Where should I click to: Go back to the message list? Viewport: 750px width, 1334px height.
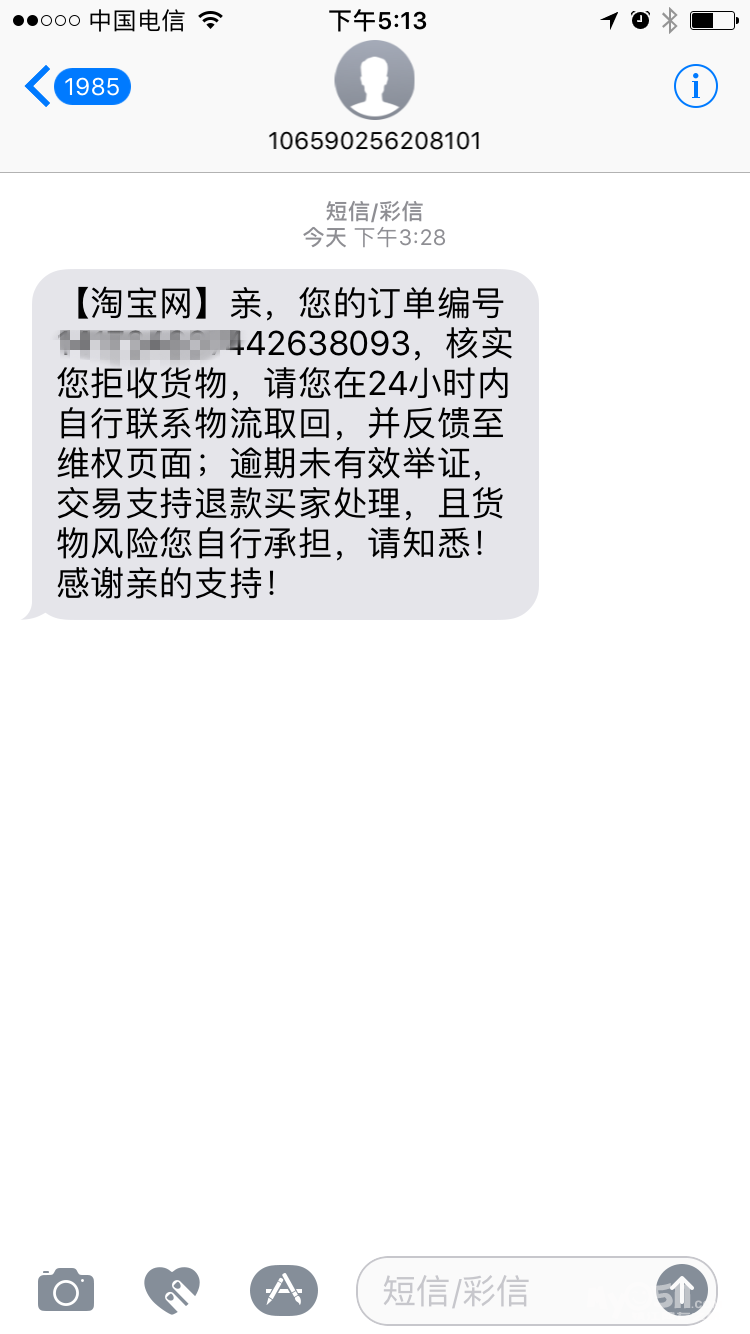click(77, 87)
